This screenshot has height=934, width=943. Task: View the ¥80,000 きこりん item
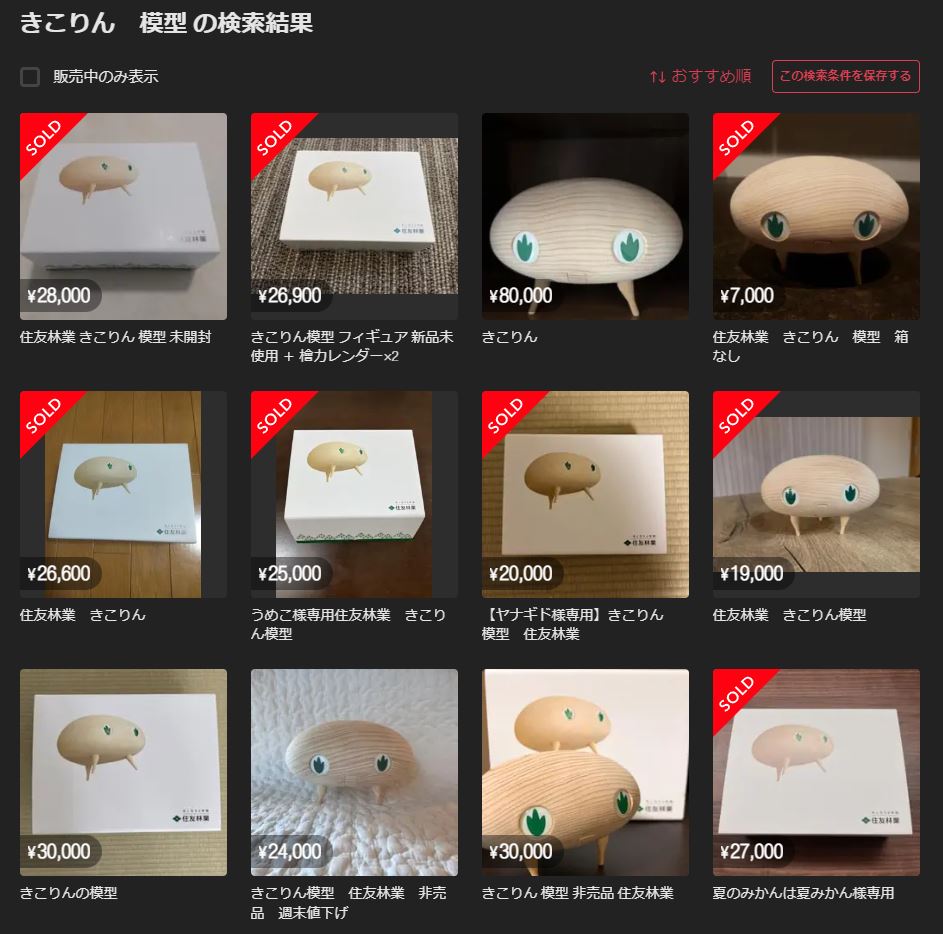pos(585,216)
